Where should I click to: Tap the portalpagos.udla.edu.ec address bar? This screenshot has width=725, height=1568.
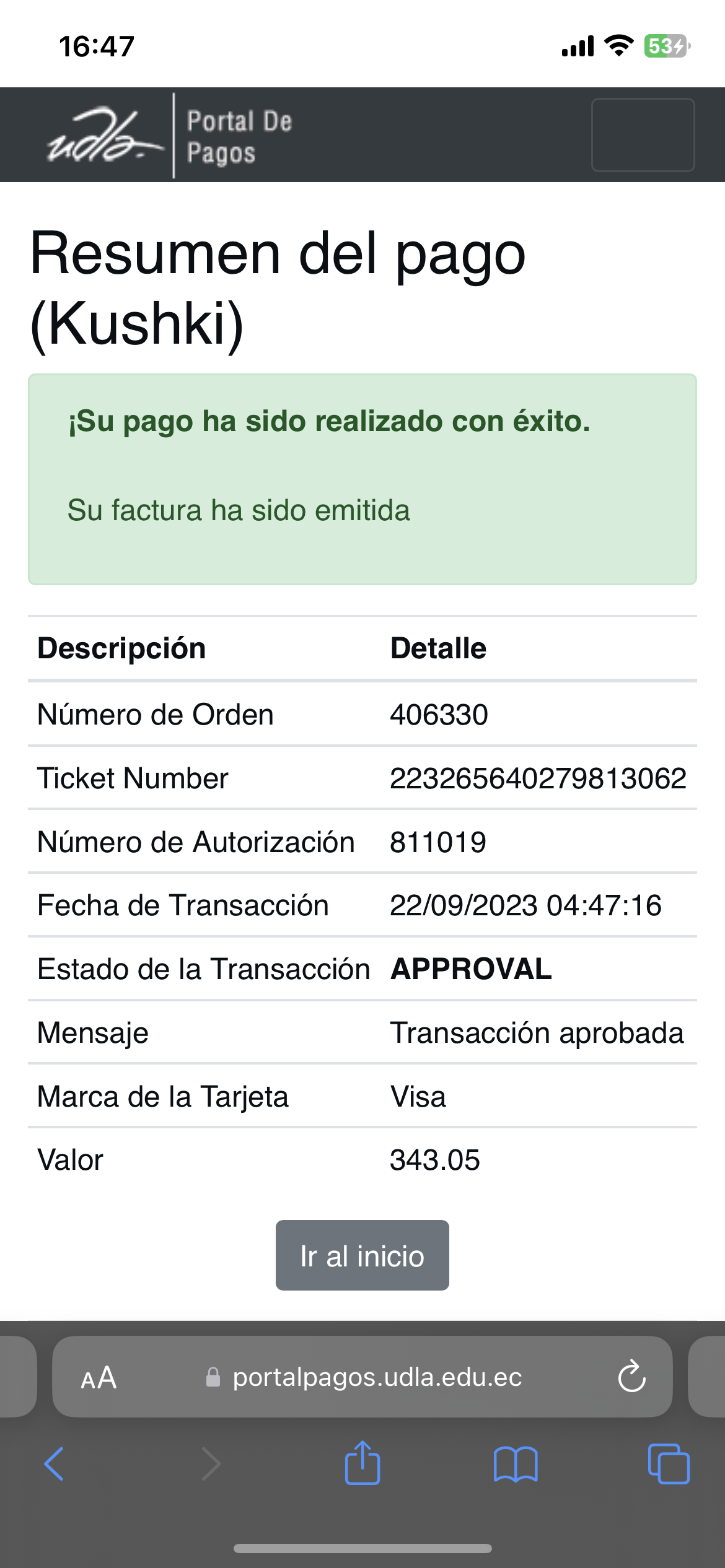377,1377
